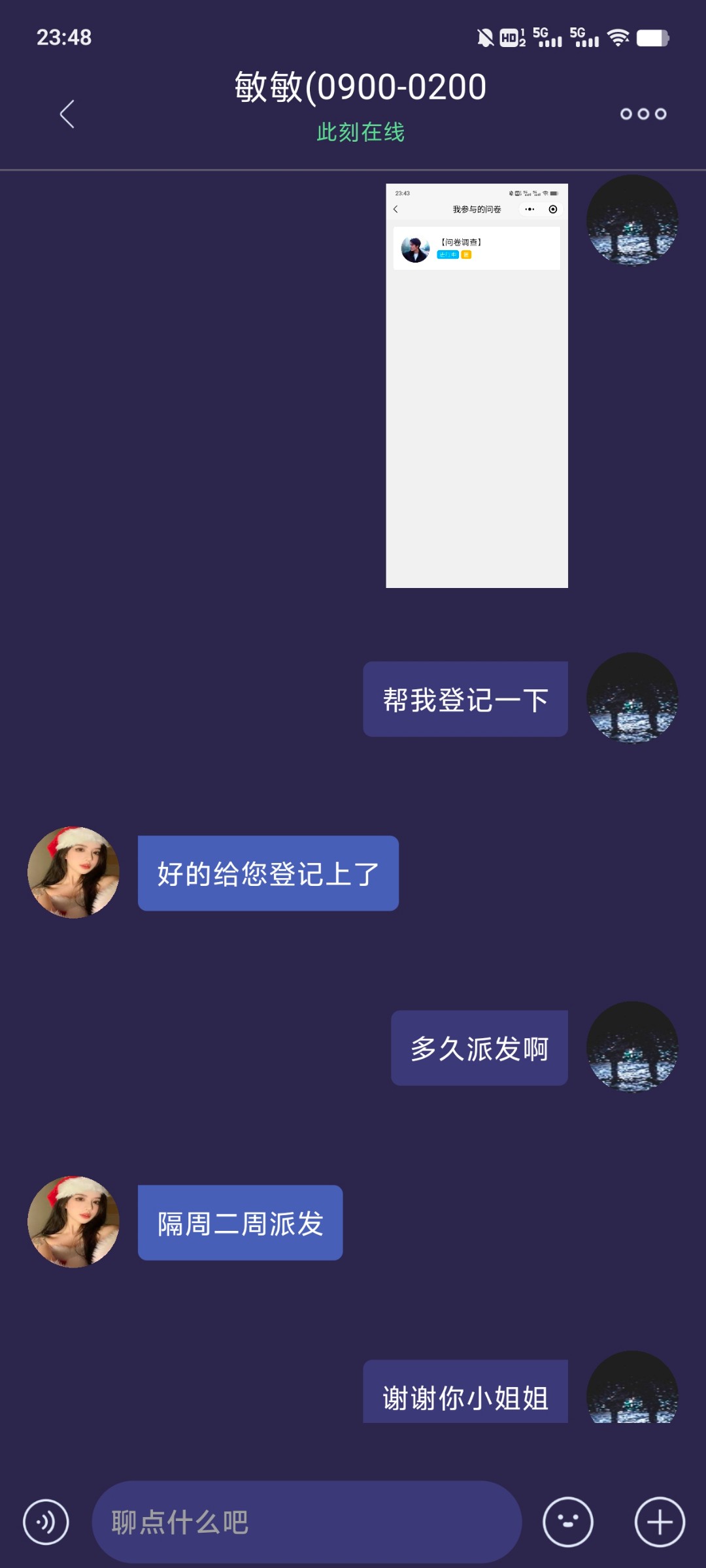Open the three-dot more options menu
The width and height of the screenshot is (706, 1568).
(x=643, y=114)
